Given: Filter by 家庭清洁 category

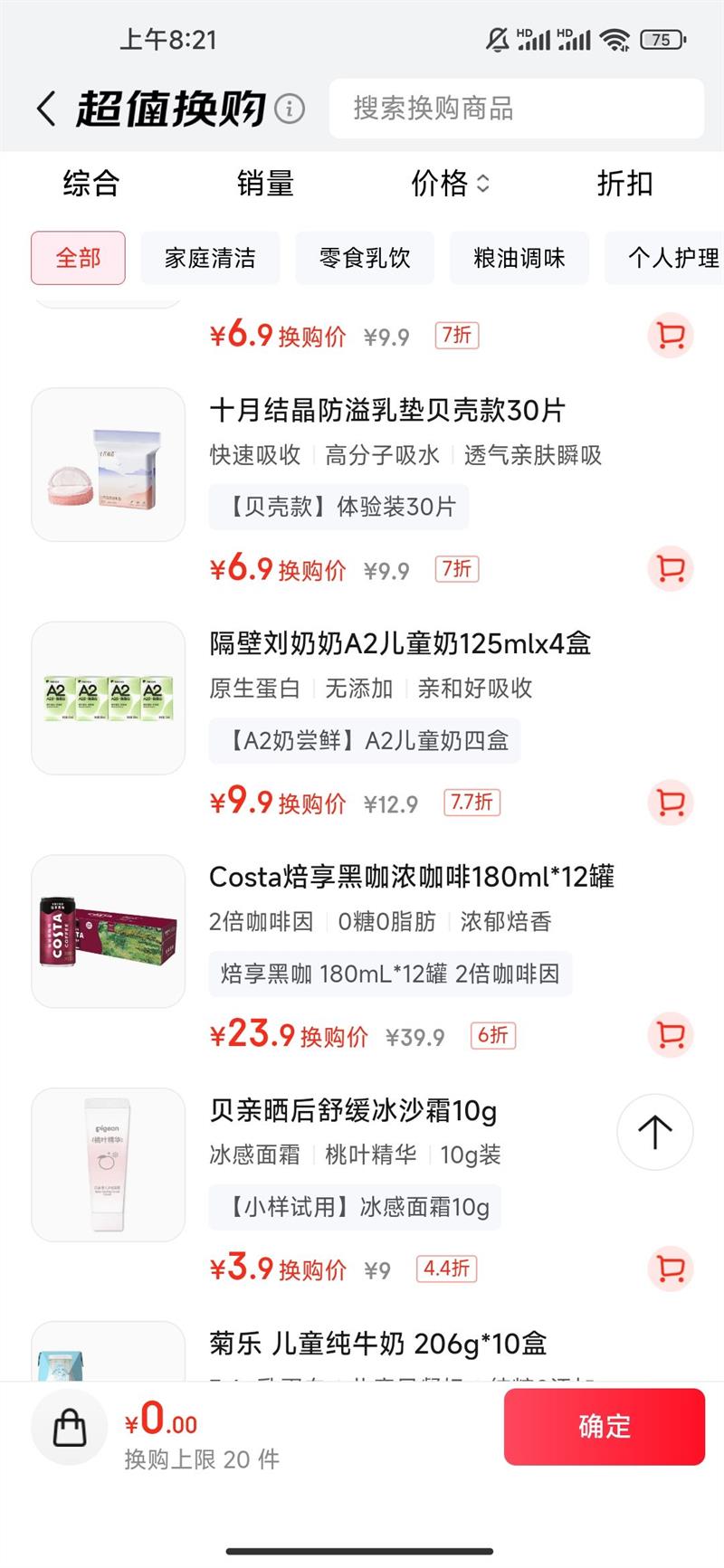Looking at the screenshot, I should coord(210,258).
